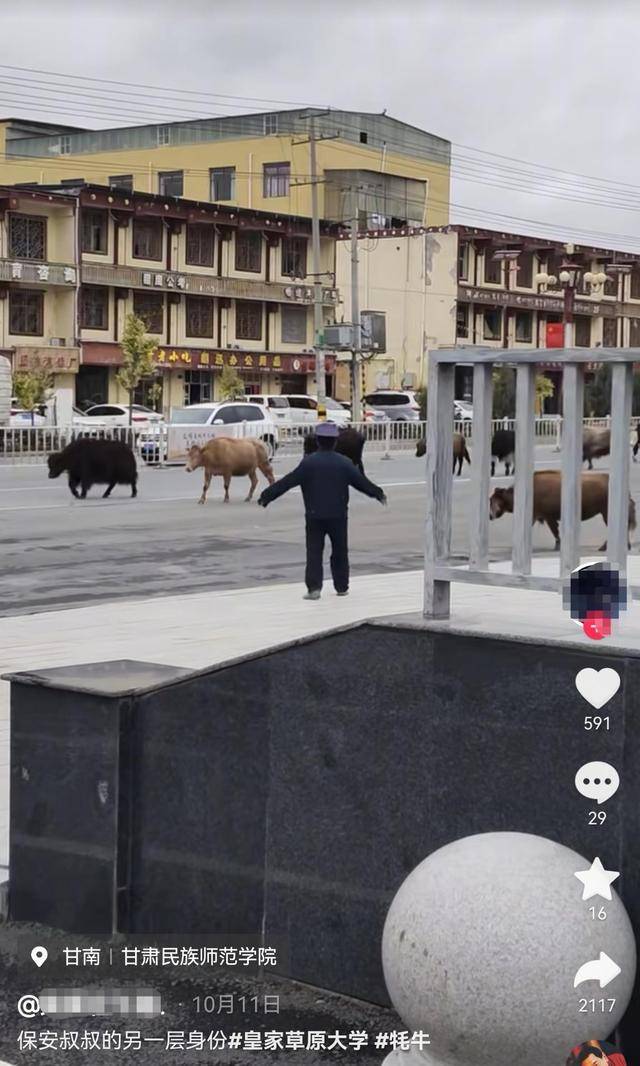Open the comments section

pos(597,783)
